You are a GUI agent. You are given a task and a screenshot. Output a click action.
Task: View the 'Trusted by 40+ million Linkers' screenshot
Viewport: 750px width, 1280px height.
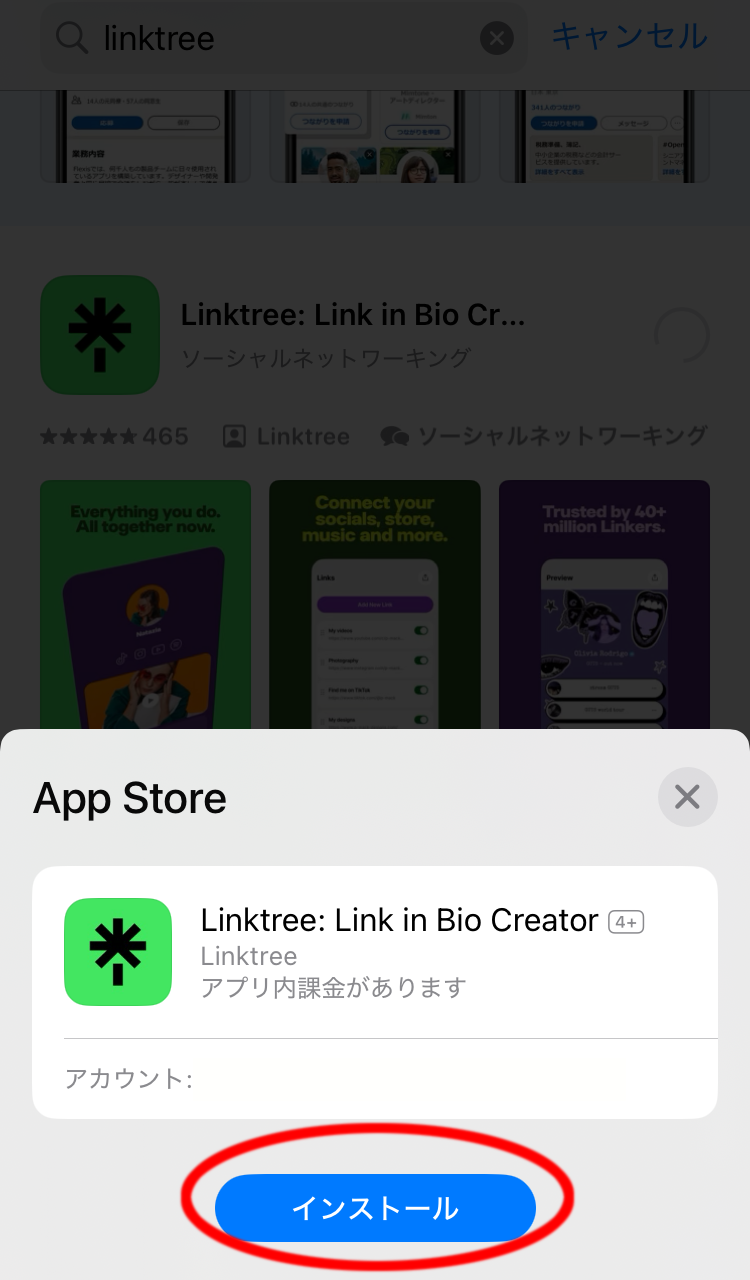[x=604, y=605]
